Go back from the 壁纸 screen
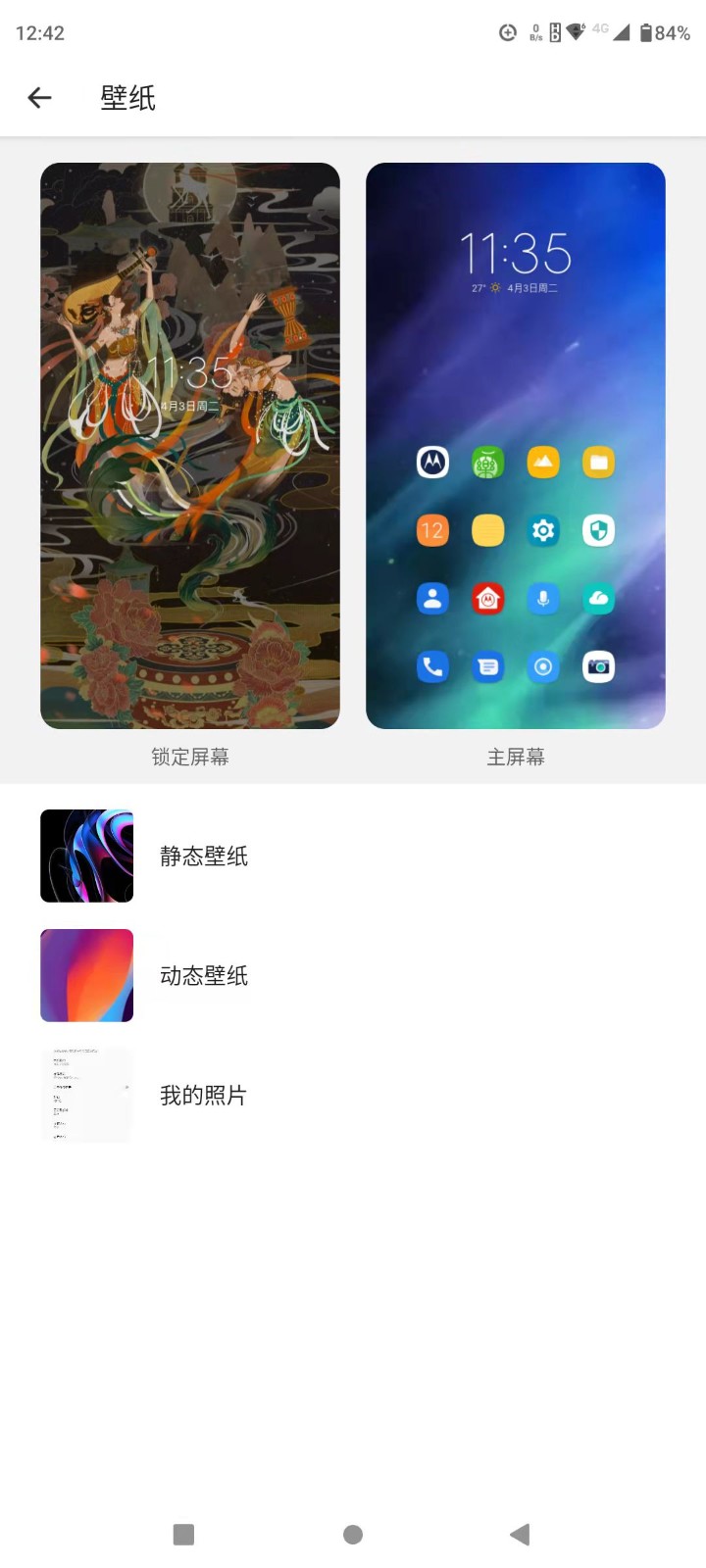The image size is (706, 1568). tap(39, 97)
